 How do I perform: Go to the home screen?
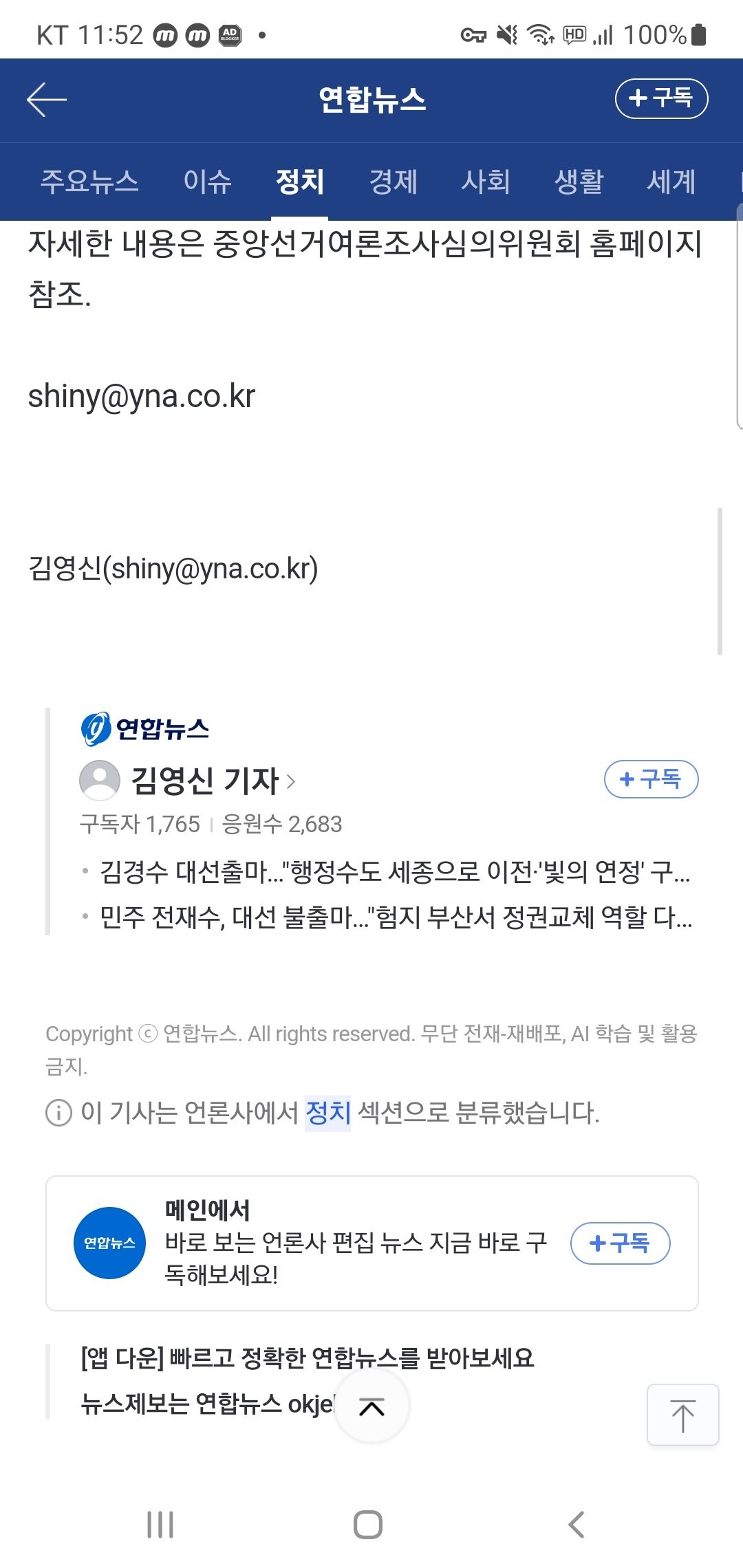[368, 1524]
